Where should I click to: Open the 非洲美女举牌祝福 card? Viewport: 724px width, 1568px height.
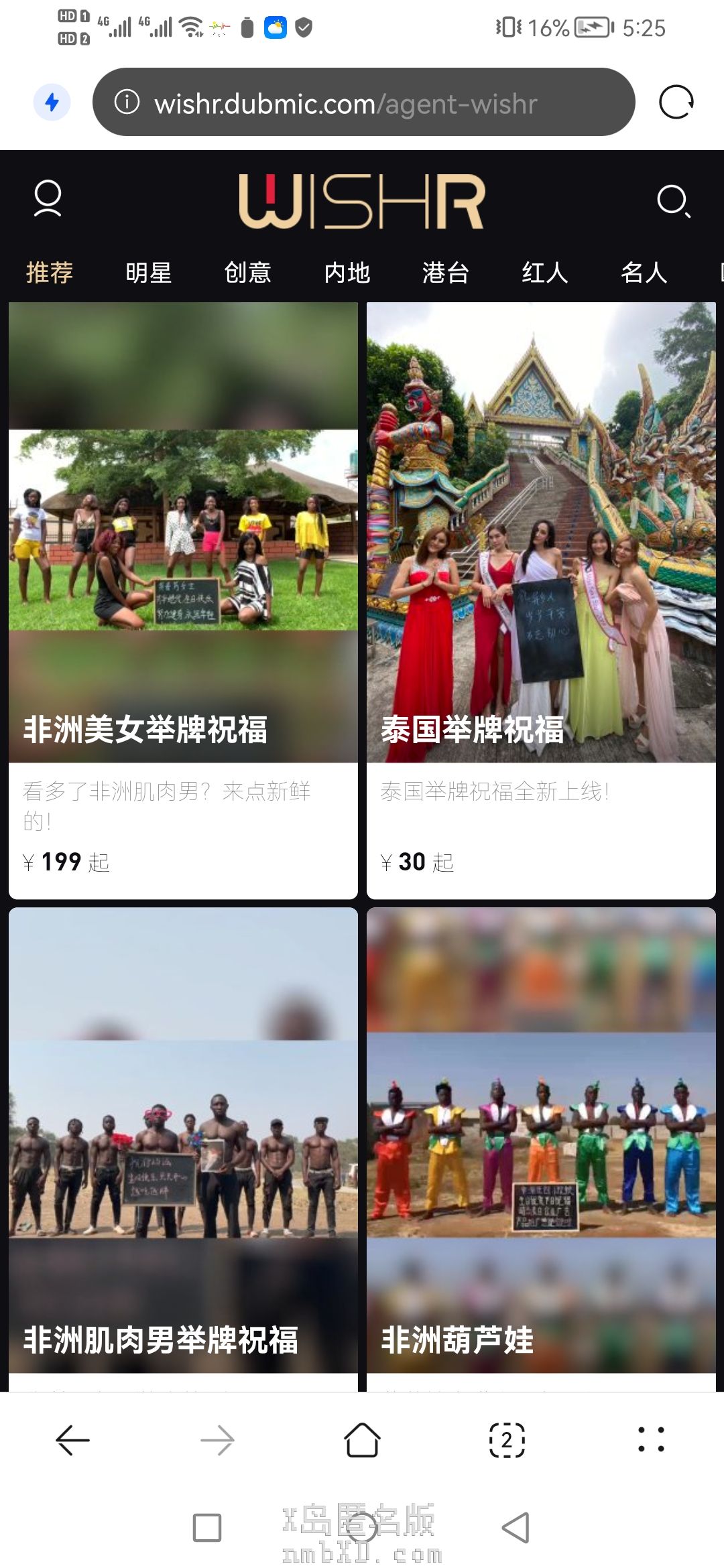pos(183,600)
